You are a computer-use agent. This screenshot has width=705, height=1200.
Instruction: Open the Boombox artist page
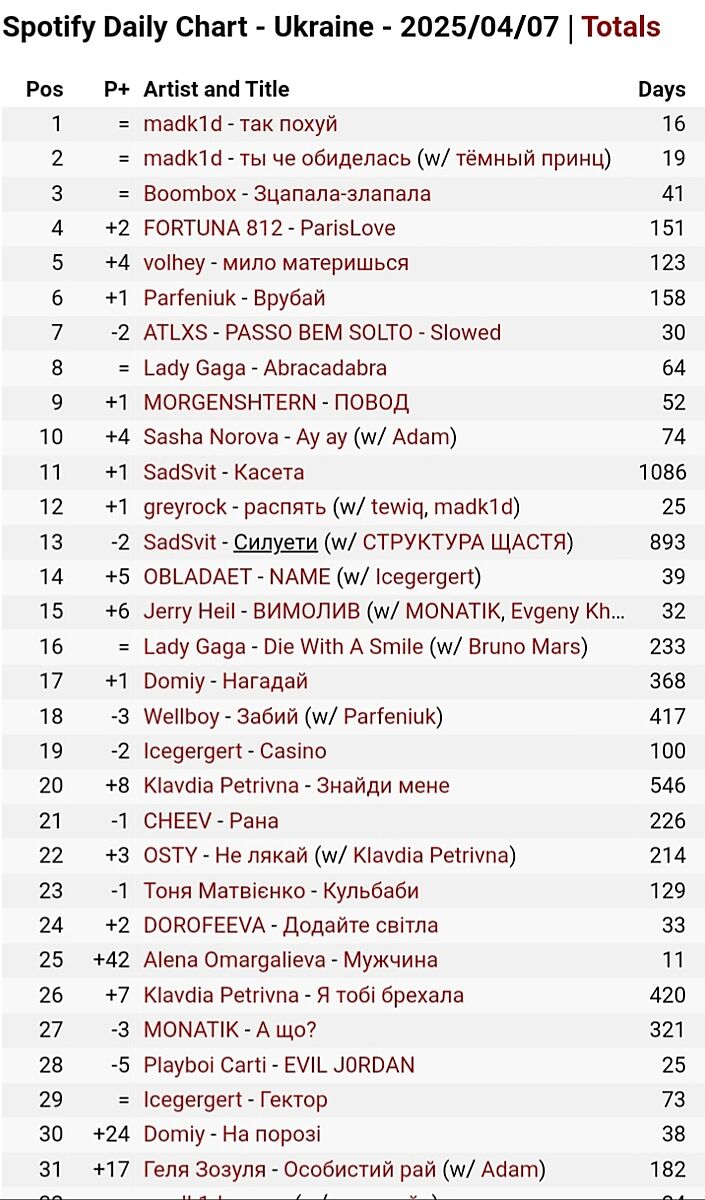190,193
